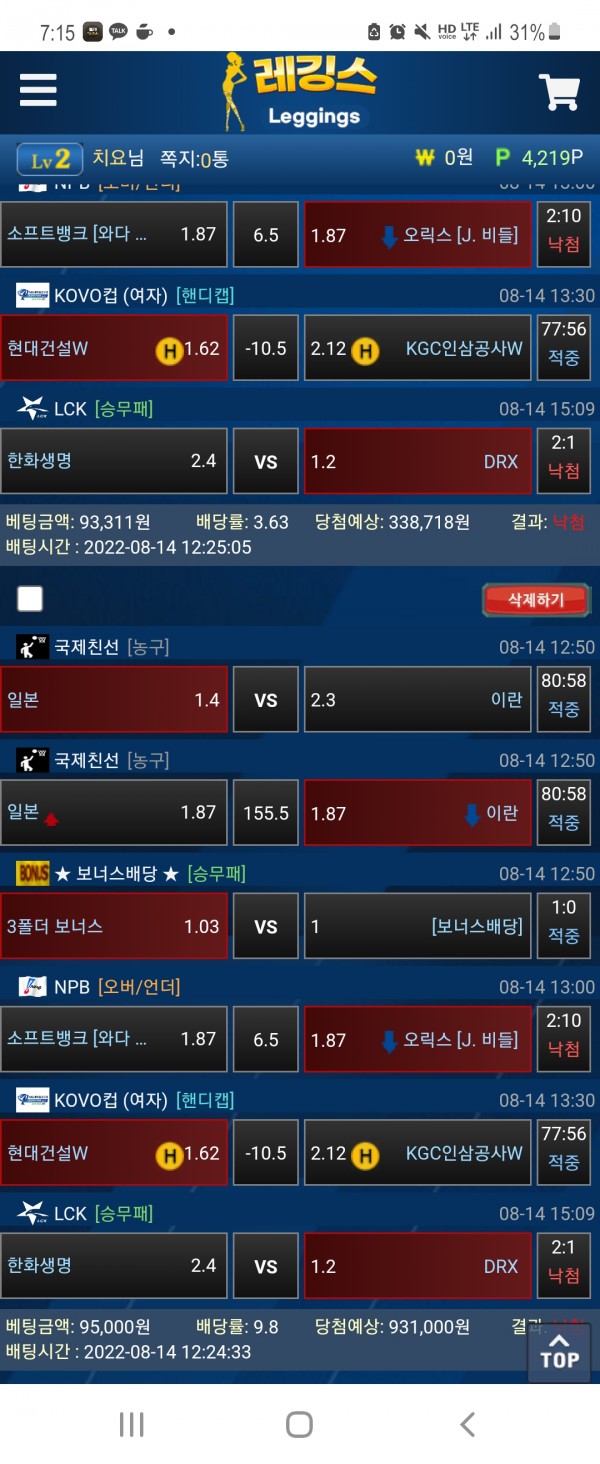Check the bet slip selection checkbox

pyautogui.click(x=30, y=599)
